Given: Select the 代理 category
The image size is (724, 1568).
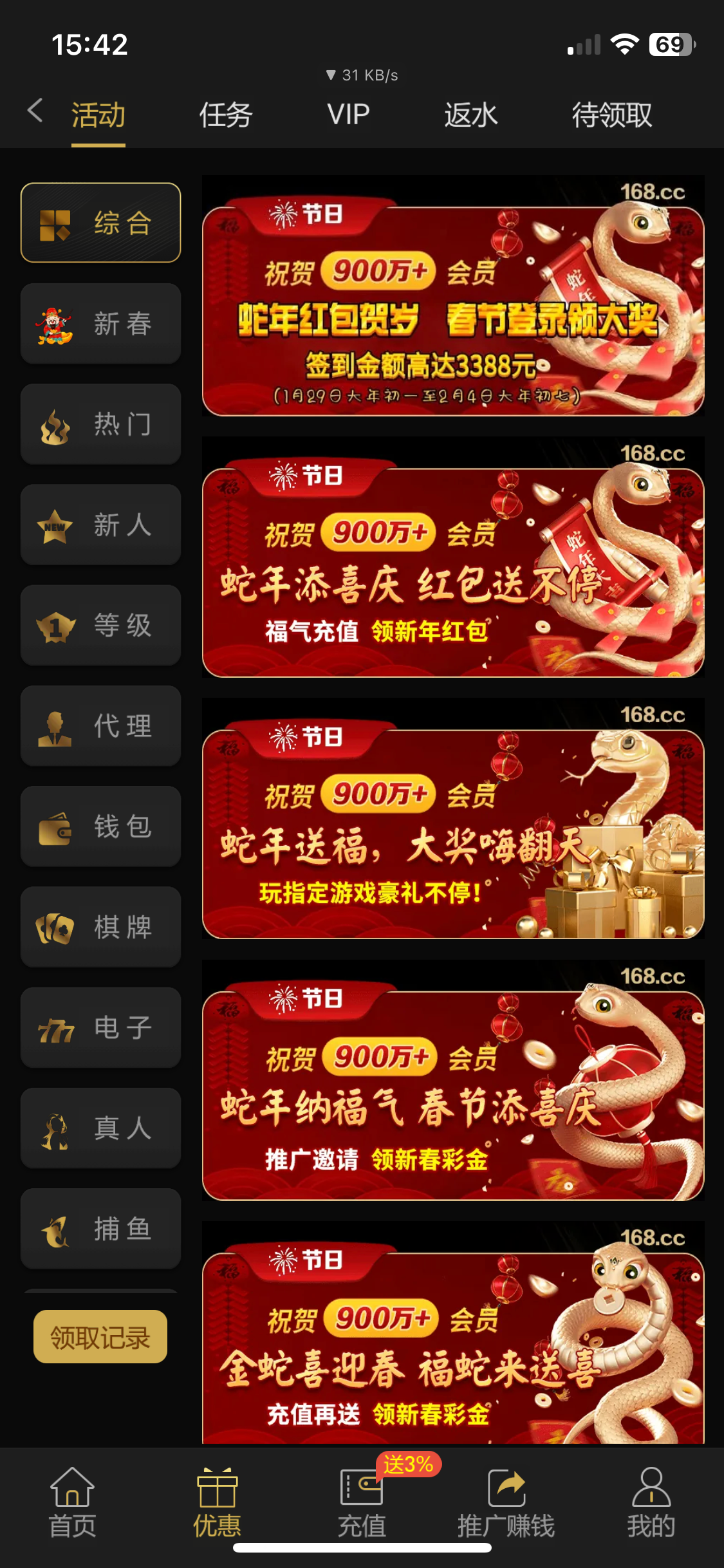Looking at the screenshot, I should (x=101, y=725).
